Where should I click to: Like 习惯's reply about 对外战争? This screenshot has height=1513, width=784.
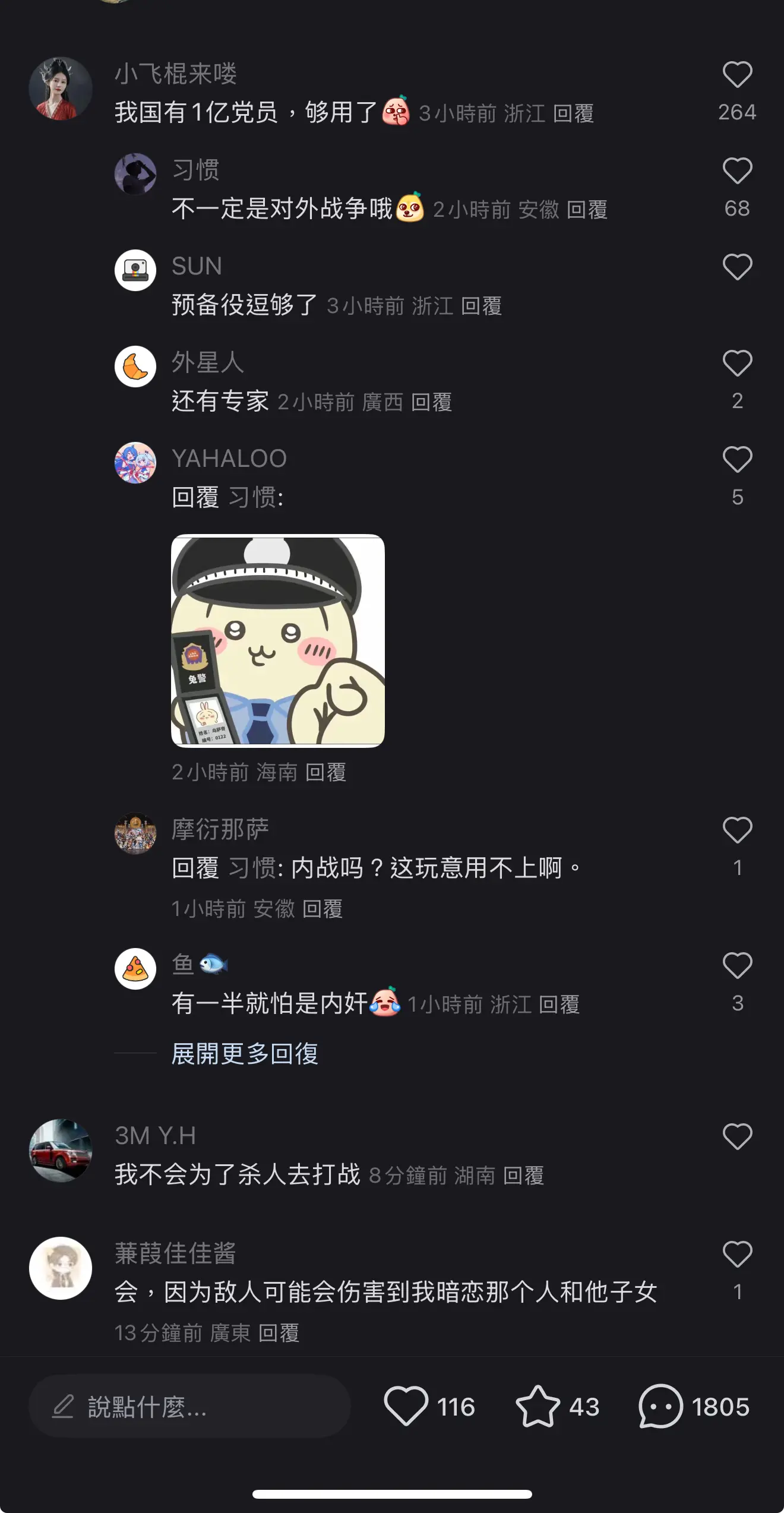tap(737, 171)
